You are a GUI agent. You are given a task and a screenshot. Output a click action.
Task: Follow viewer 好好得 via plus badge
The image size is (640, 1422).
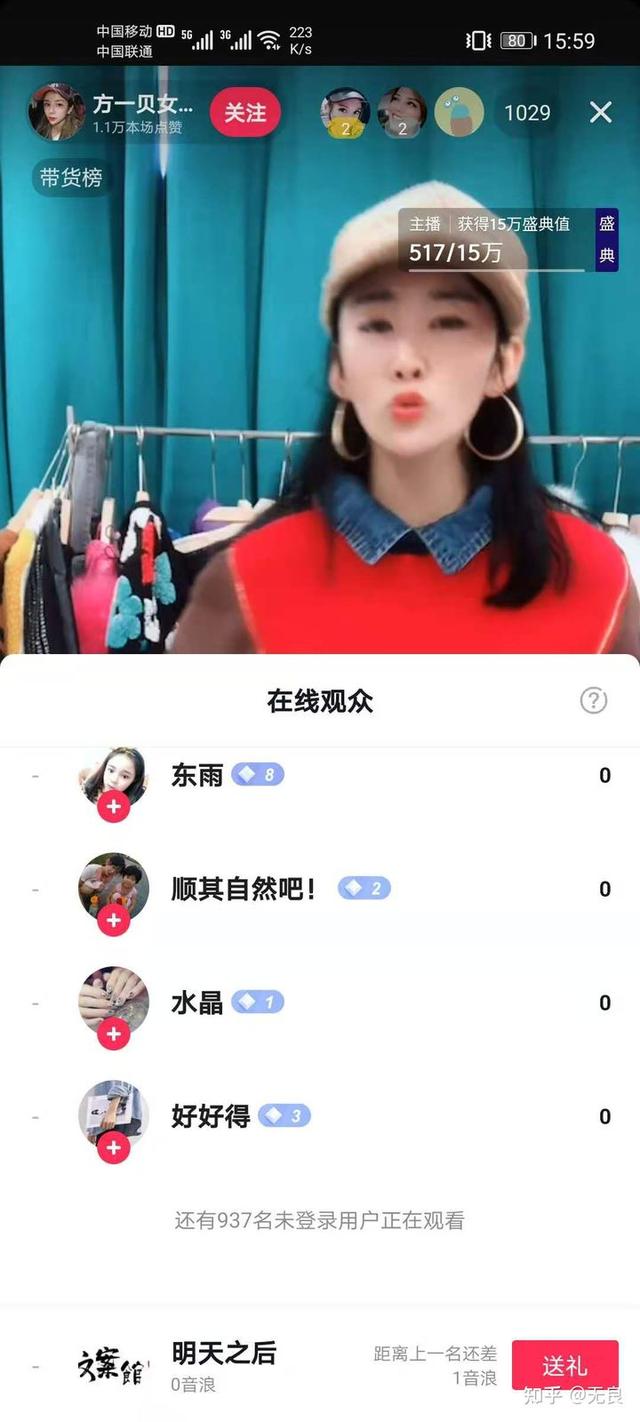(113, 1148)
